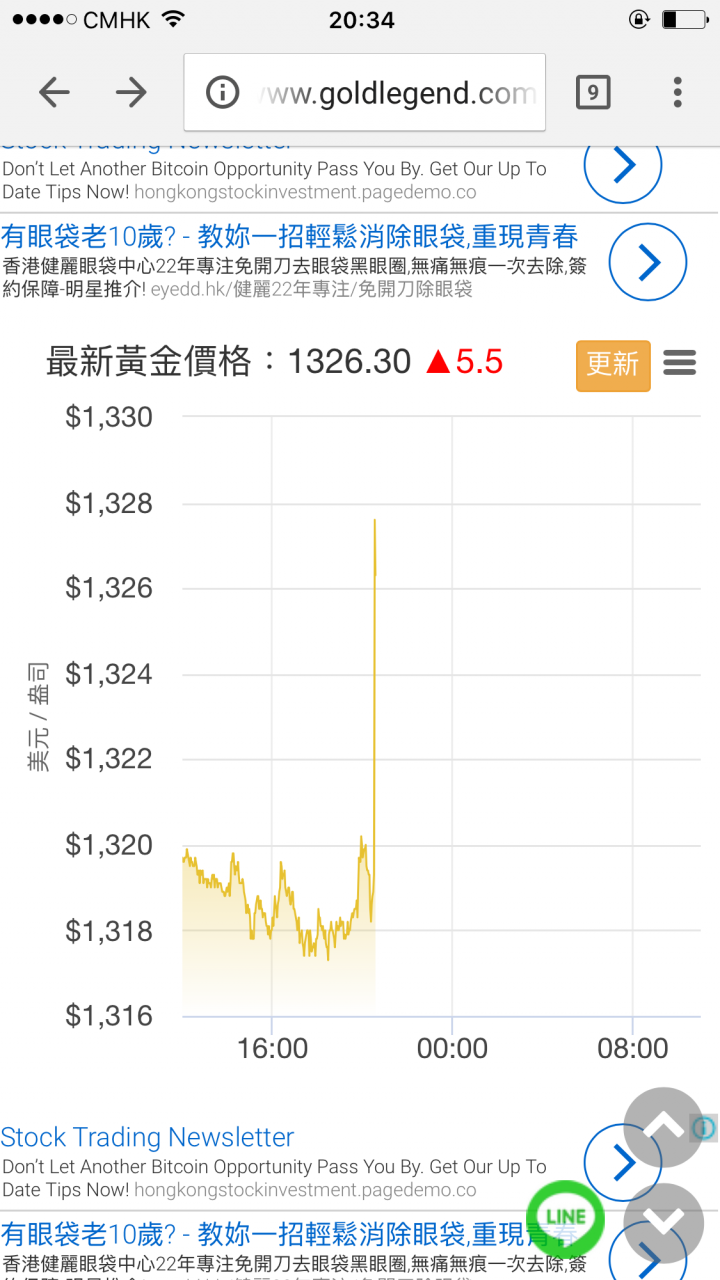Open the browser overflow menu
Viewport: 720px width, 1280px height.
[x=678, y=93]
